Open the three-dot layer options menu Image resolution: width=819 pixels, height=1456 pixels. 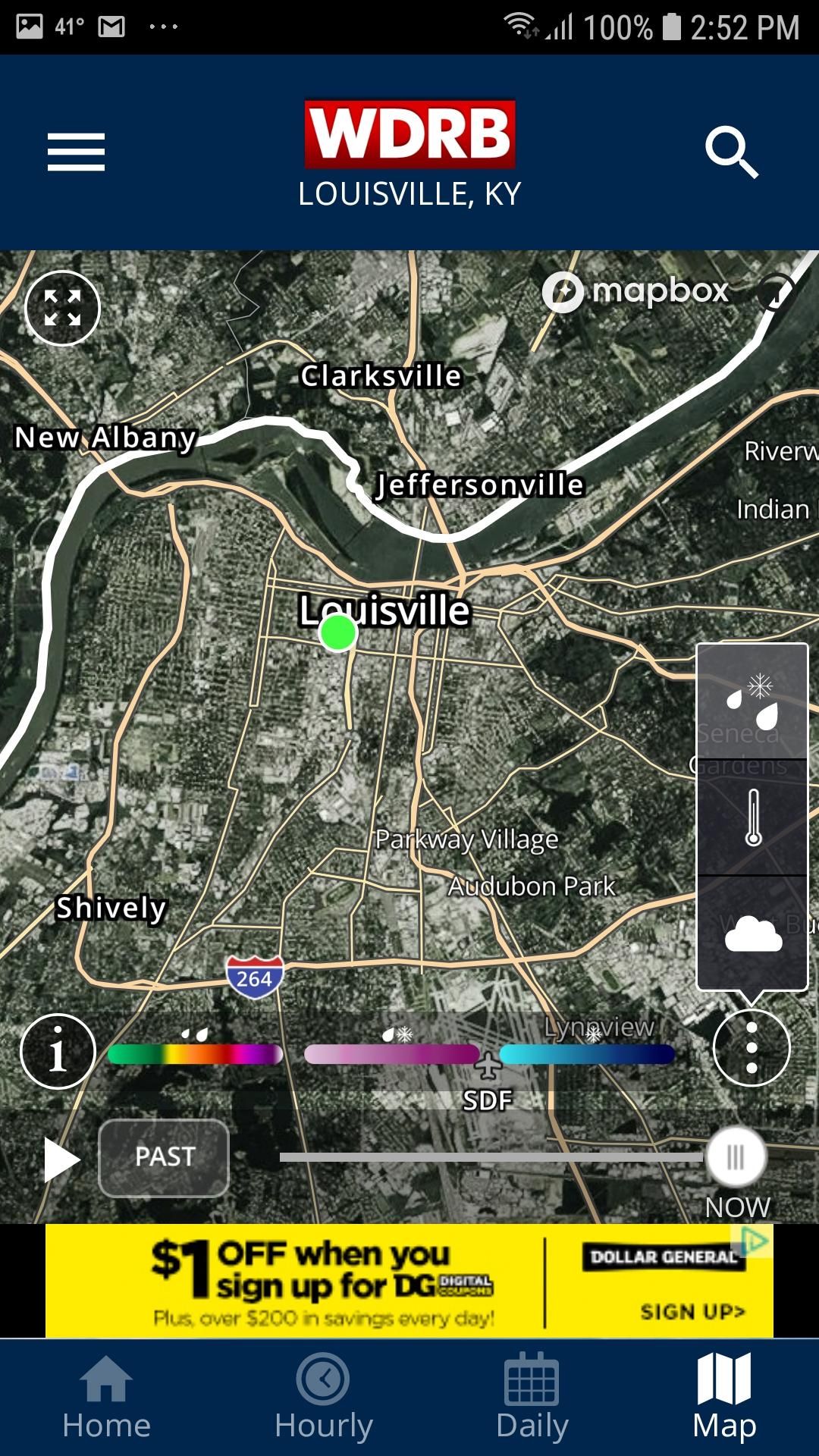pyautogui.click(x=751, y=1050)
